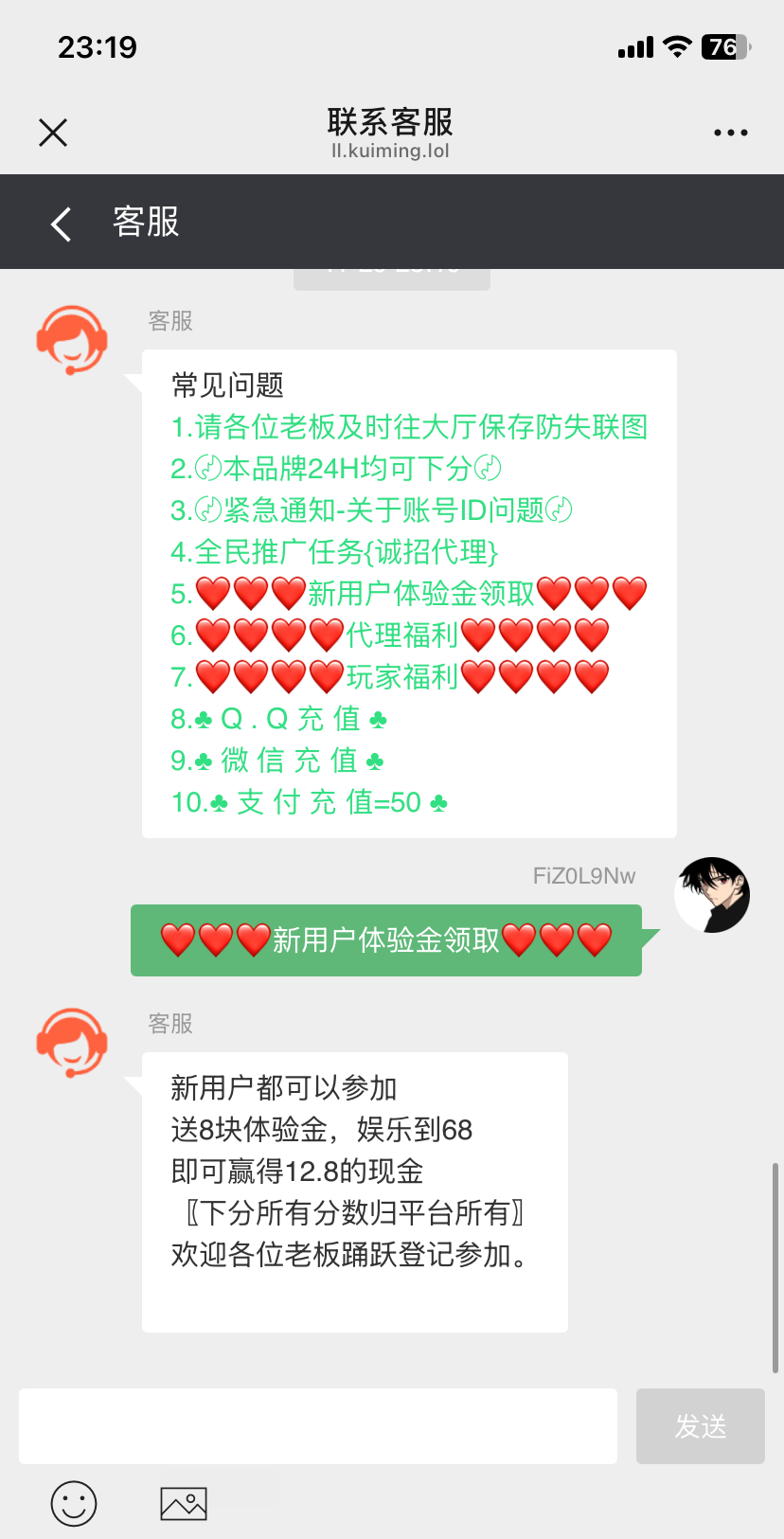The width and height of the screenshot is (784, 1539).
Task: Choose FAQ 9 微信充值
Action: click(x=277, y=761)
